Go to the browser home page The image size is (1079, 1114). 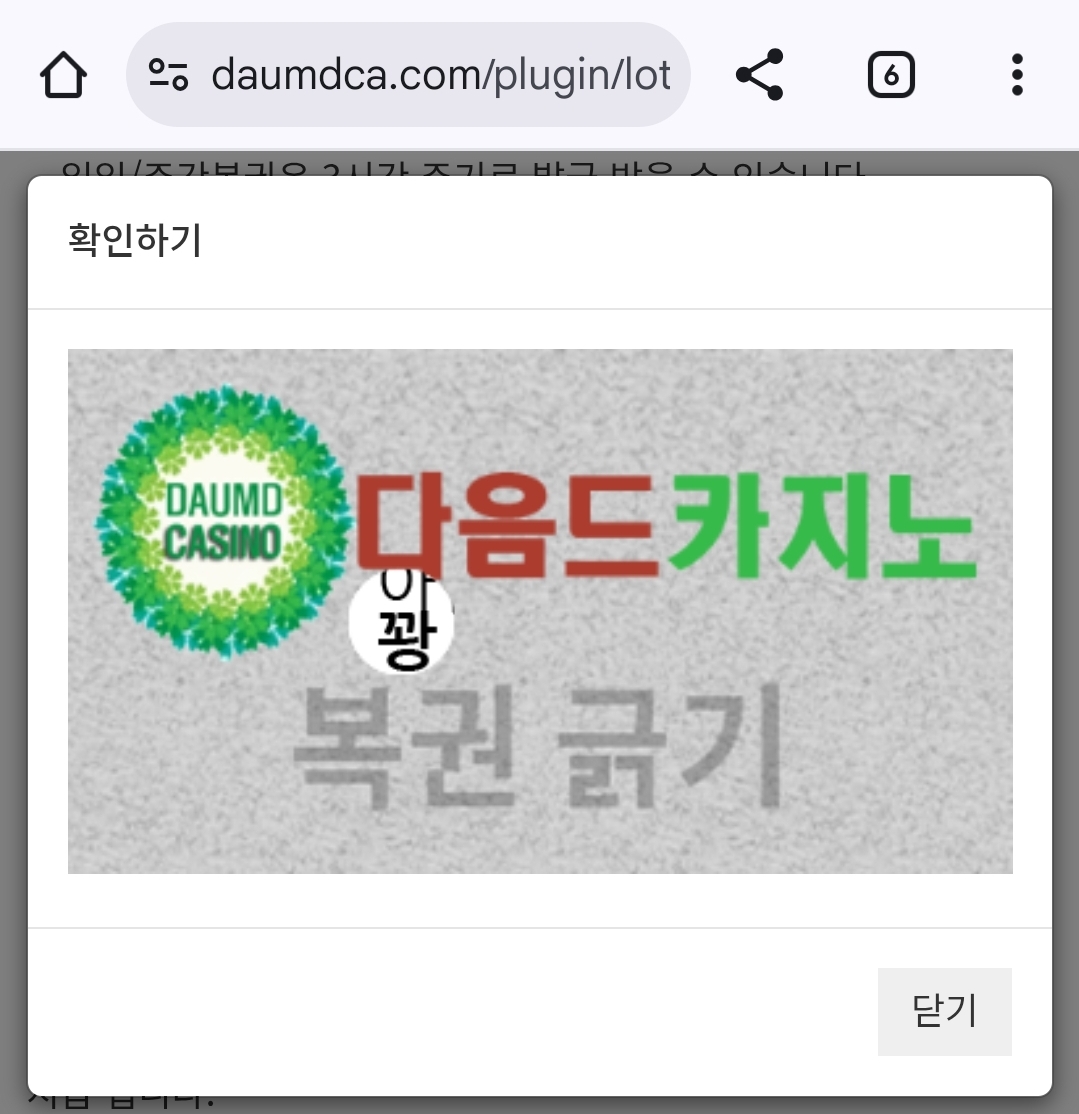(x=63, y=75)
